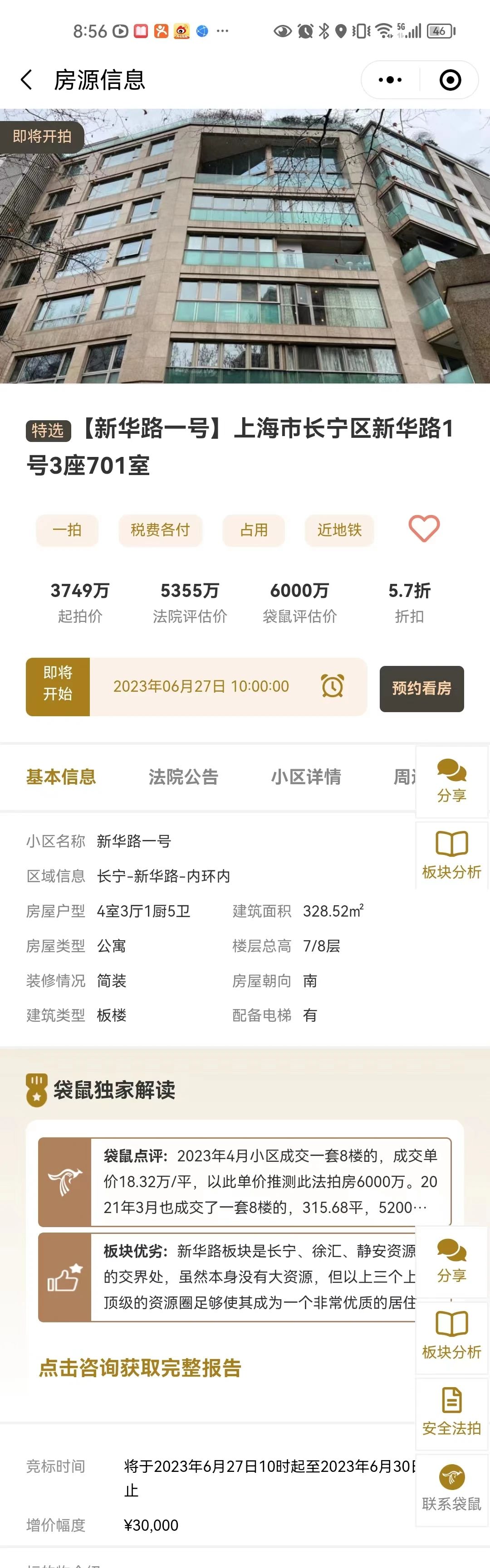The height and width of the screenshot is (1568, 490).
Task: Go back from the 房源信息 page
Action: [x=26, y=80]
